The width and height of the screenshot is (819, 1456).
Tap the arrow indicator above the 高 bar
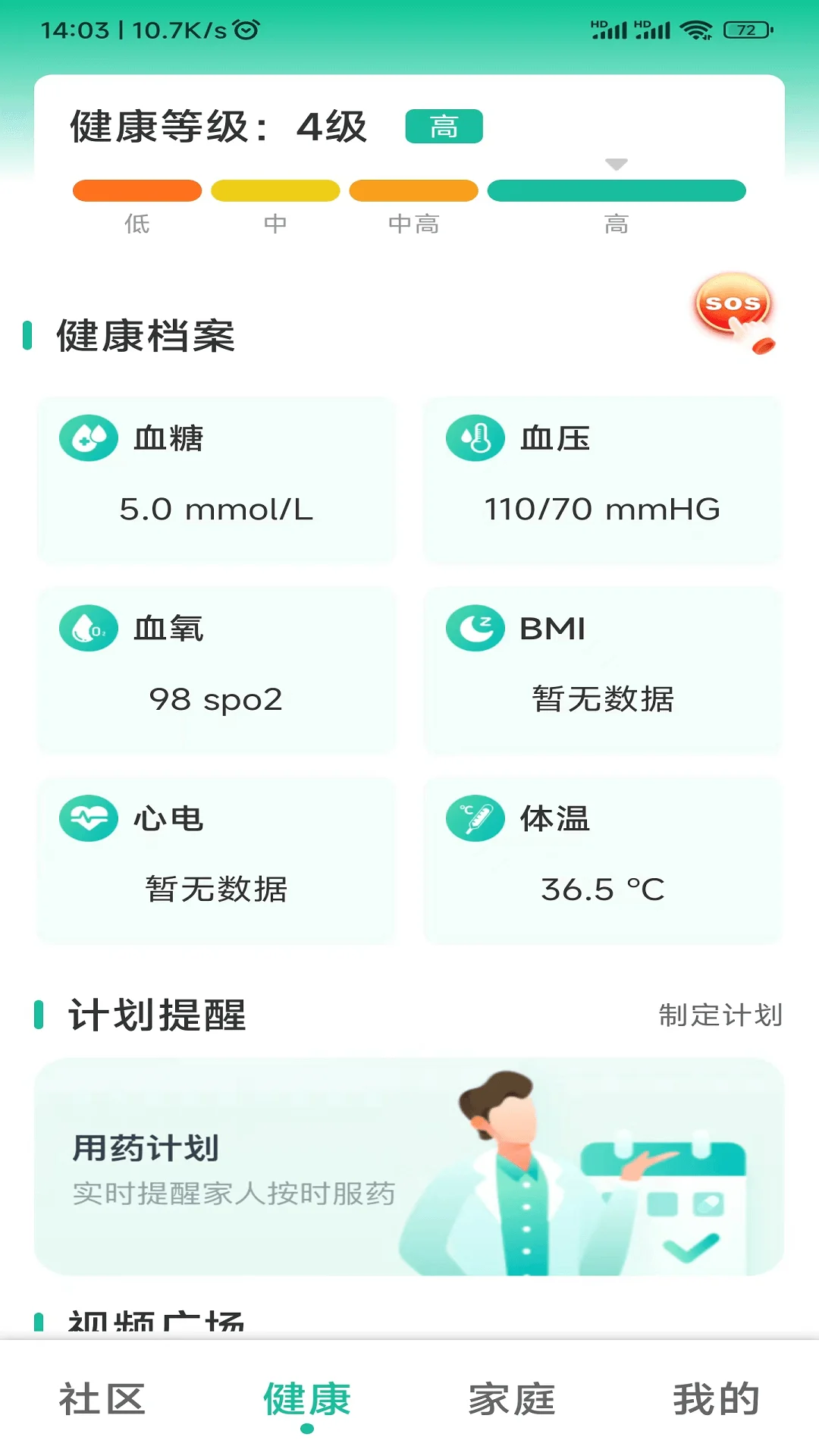616,163
